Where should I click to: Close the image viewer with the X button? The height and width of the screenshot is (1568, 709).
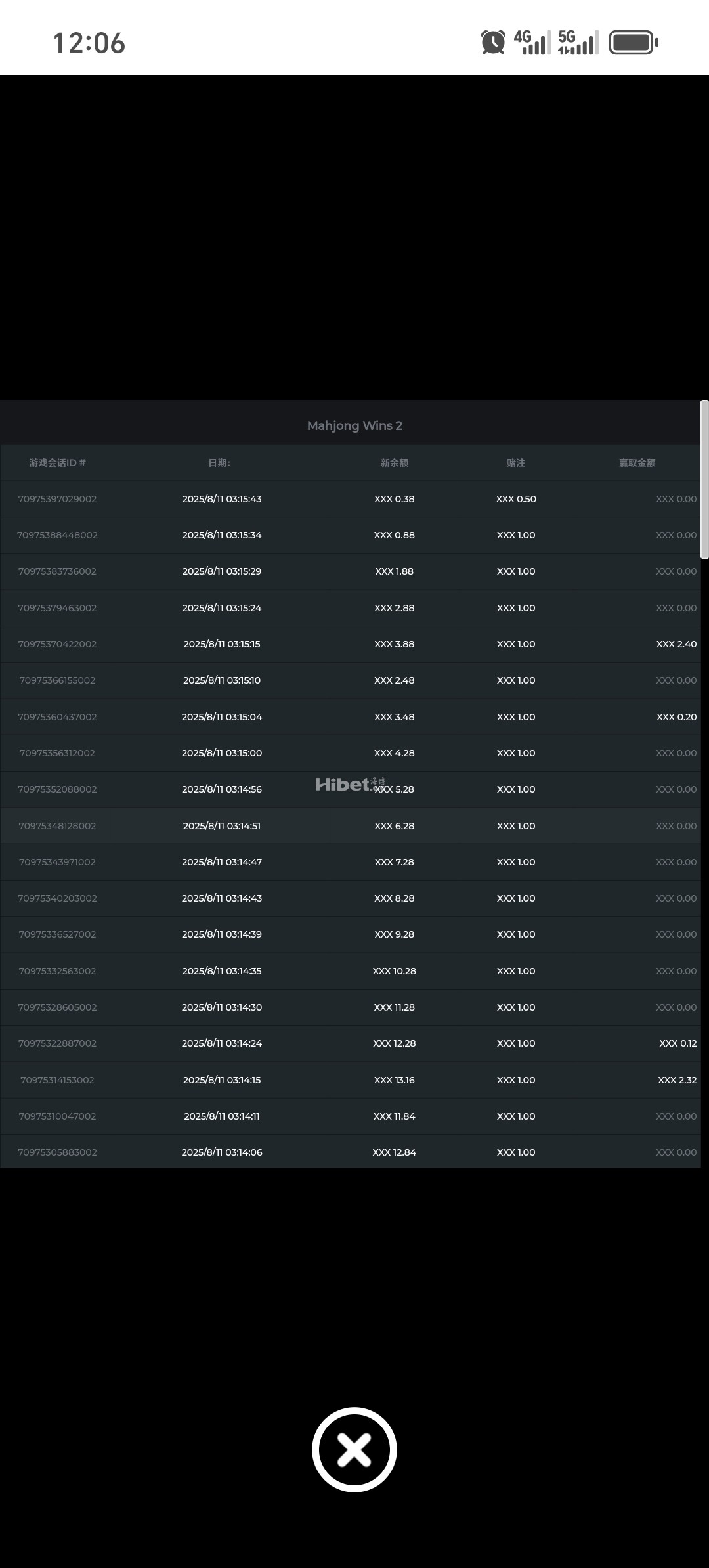pyautogui.click(x=354, y=1449)
